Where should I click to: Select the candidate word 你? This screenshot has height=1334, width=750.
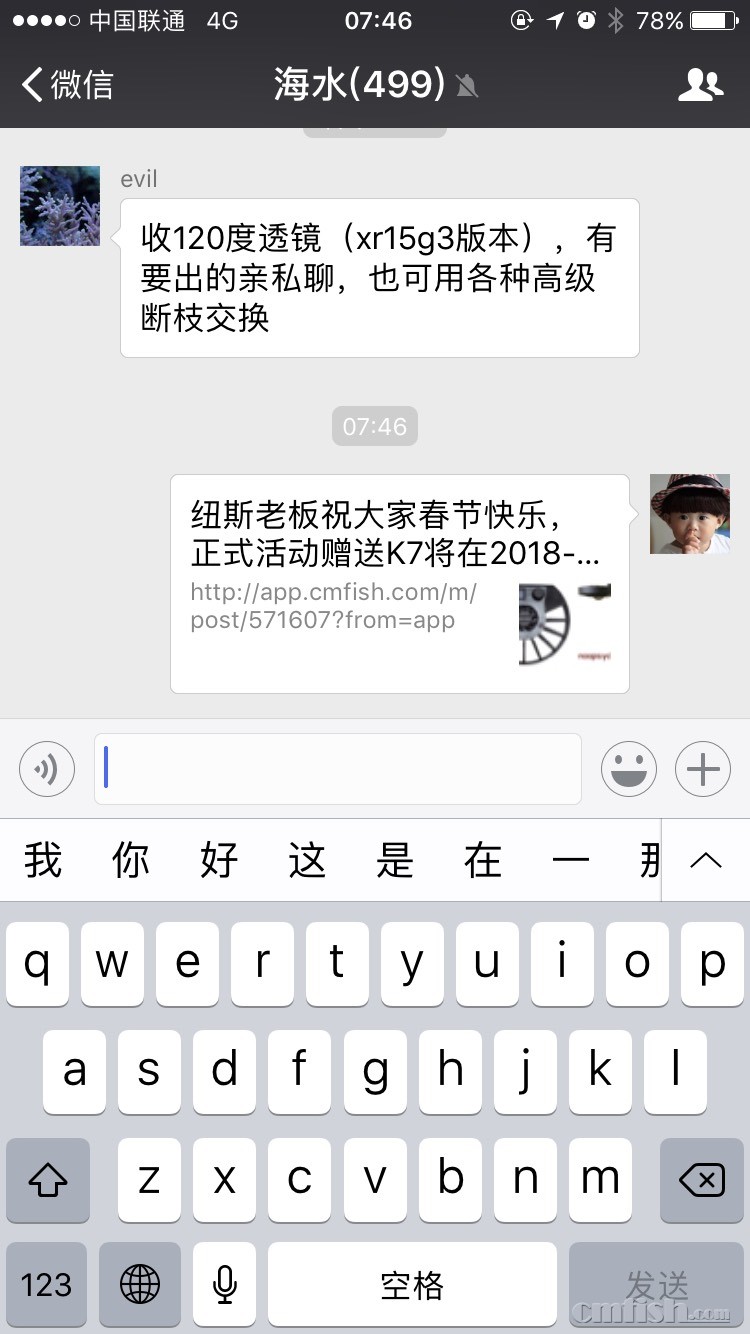tap(131, 860)
